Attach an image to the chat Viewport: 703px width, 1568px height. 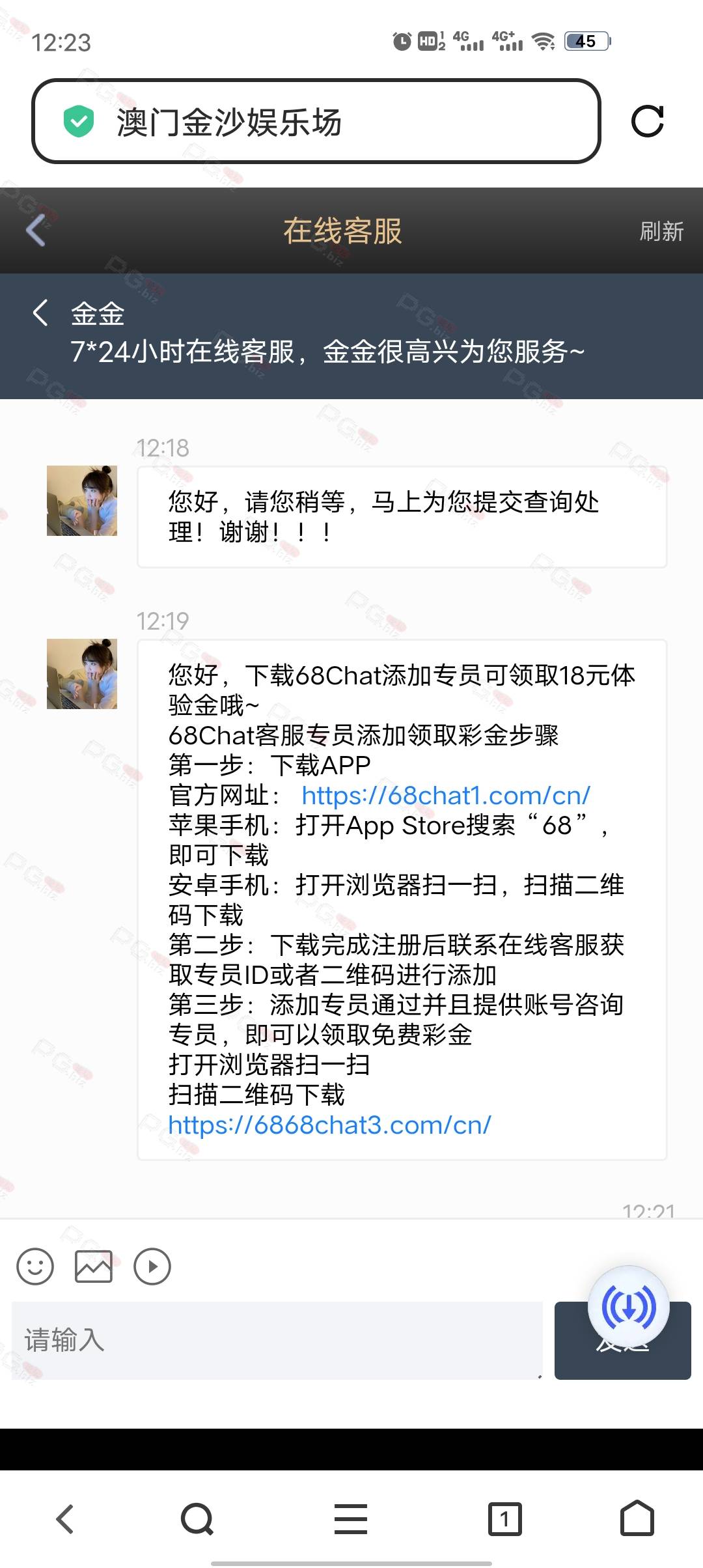[94, 1267]
